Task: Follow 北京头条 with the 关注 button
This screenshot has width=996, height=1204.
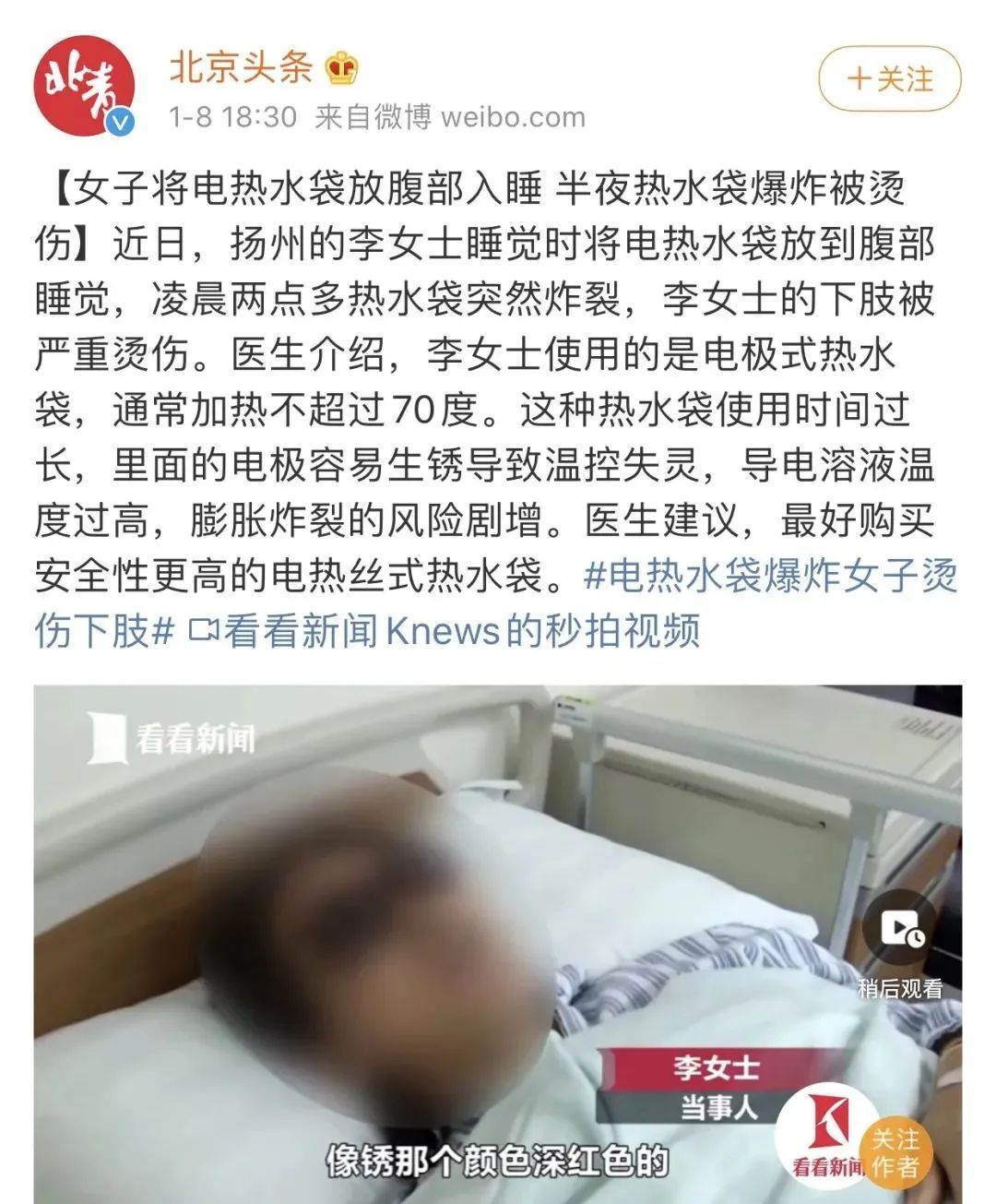Action: click(x=889, y=78)
